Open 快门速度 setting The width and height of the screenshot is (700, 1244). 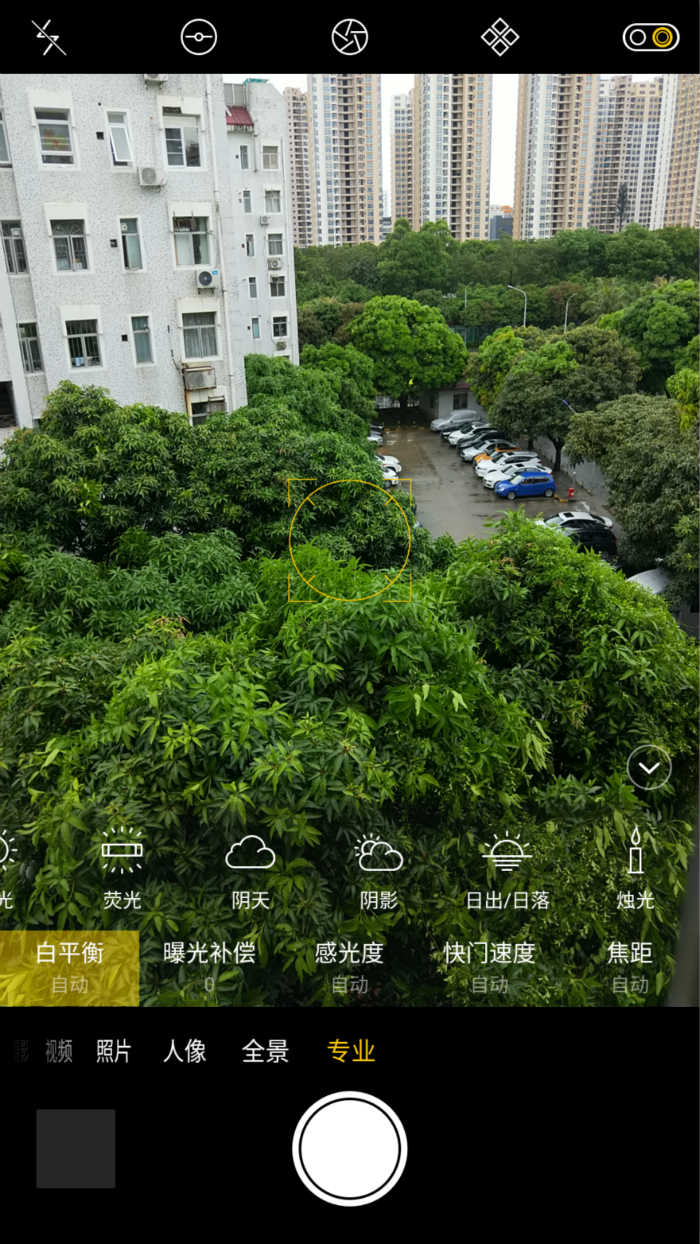click(489, 967)
